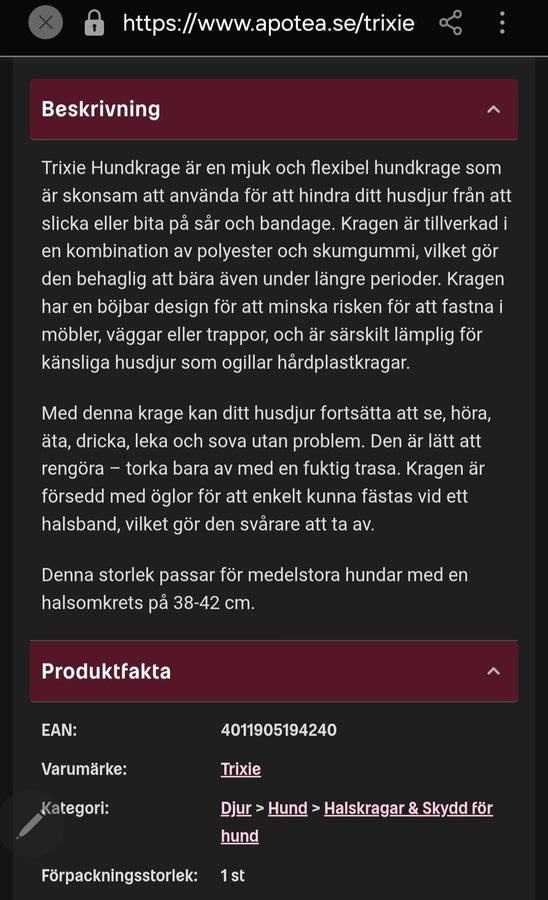The width and height of the screenshot is (548, 900).
Task: Tap the floating pencil edit button
Action: [30, 824]
